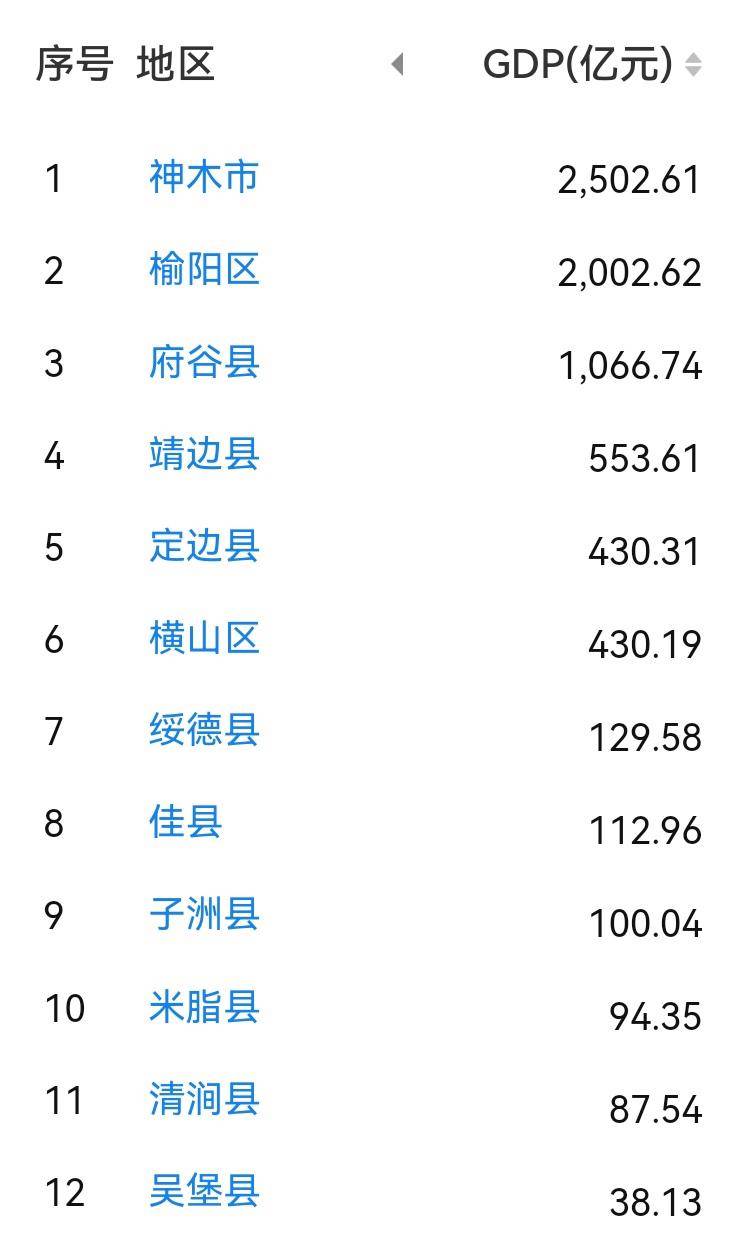
Task: Open the 靖边县 link
Action: [204, 453]
